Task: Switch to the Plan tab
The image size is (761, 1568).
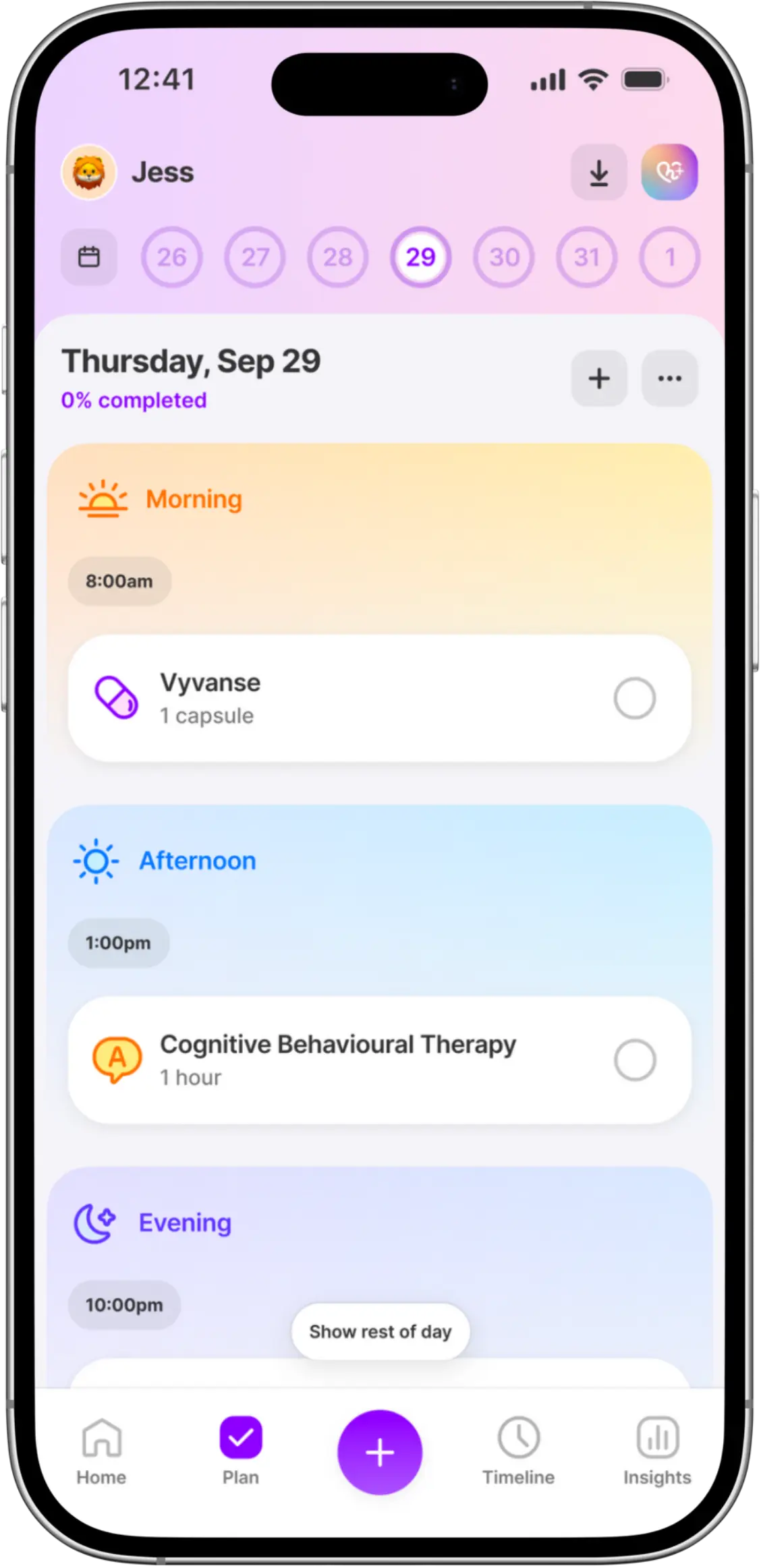Action: pos(241,1451)
